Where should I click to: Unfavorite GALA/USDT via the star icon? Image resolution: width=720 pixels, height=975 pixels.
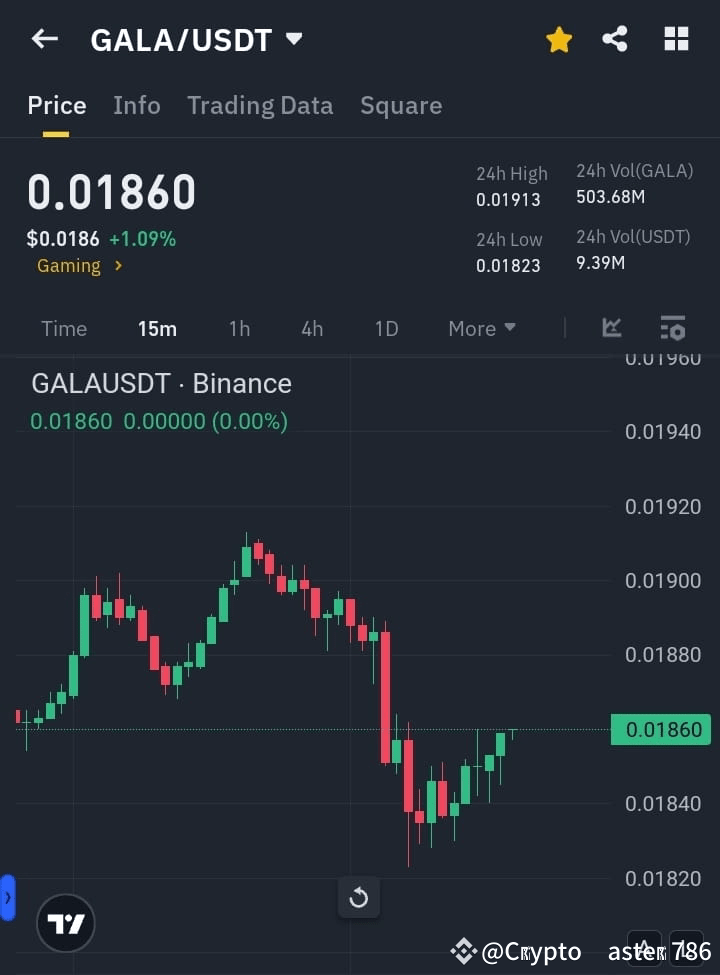tap(559, 38)
